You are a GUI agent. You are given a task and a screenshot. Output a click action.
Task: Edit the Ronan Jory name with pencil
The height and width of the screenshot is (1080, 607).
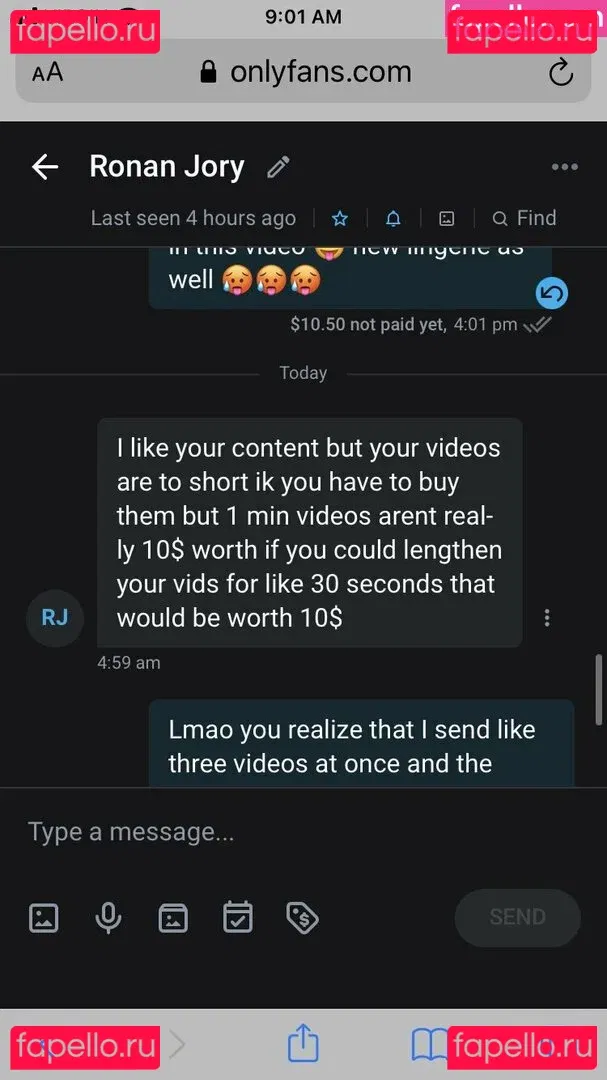(279, 167)
